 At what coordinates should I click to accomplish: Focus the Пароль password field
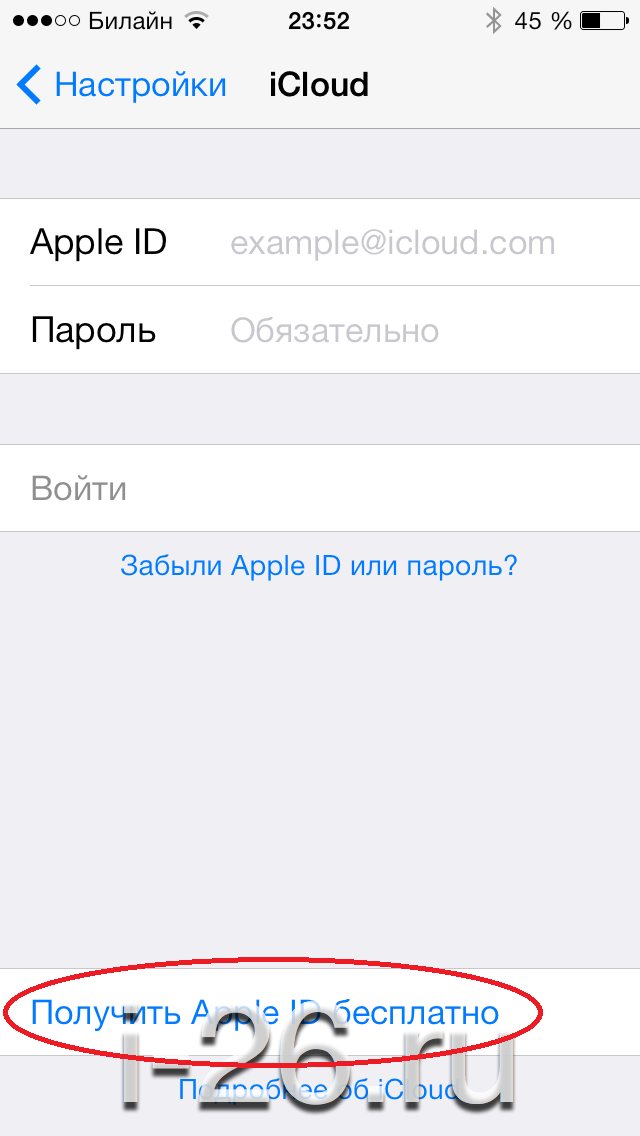[392, 330]
